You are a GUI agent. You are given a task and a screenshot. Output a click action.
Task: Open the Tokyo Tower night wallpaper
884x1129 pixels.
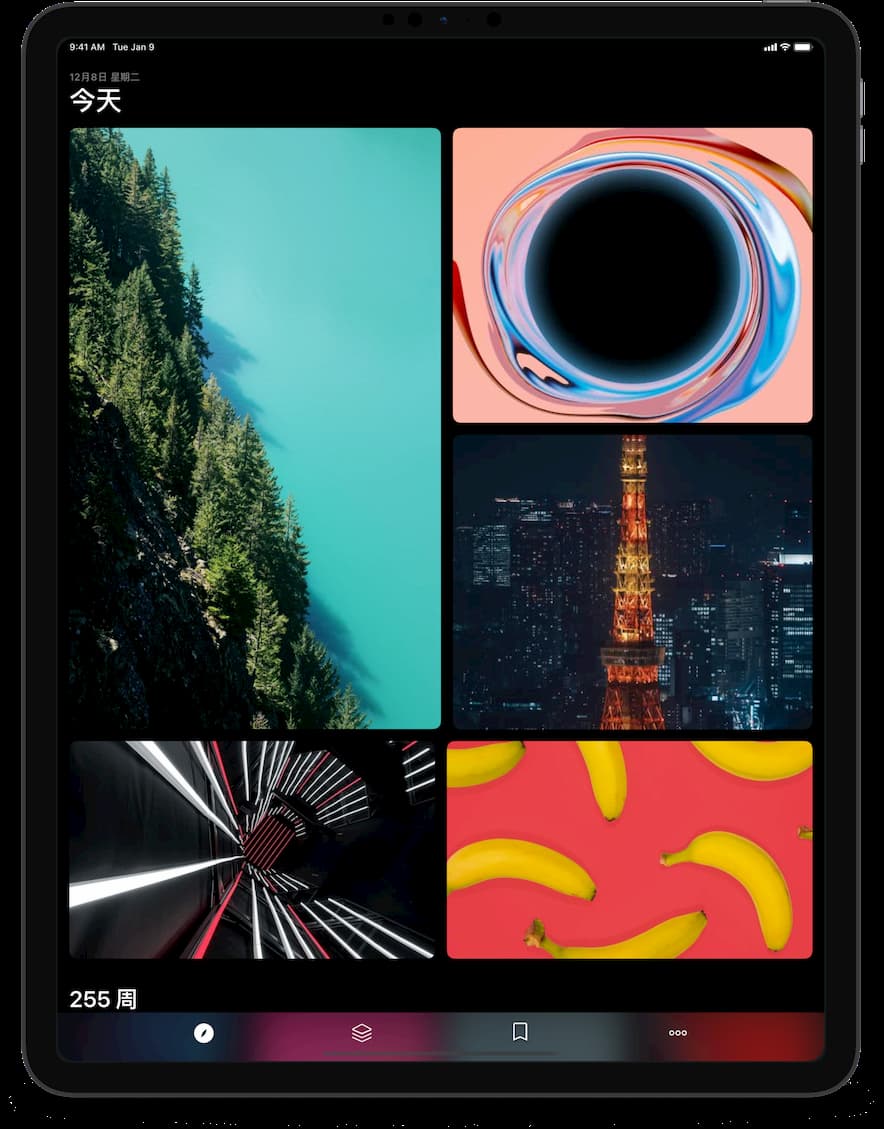coord(632,581)
